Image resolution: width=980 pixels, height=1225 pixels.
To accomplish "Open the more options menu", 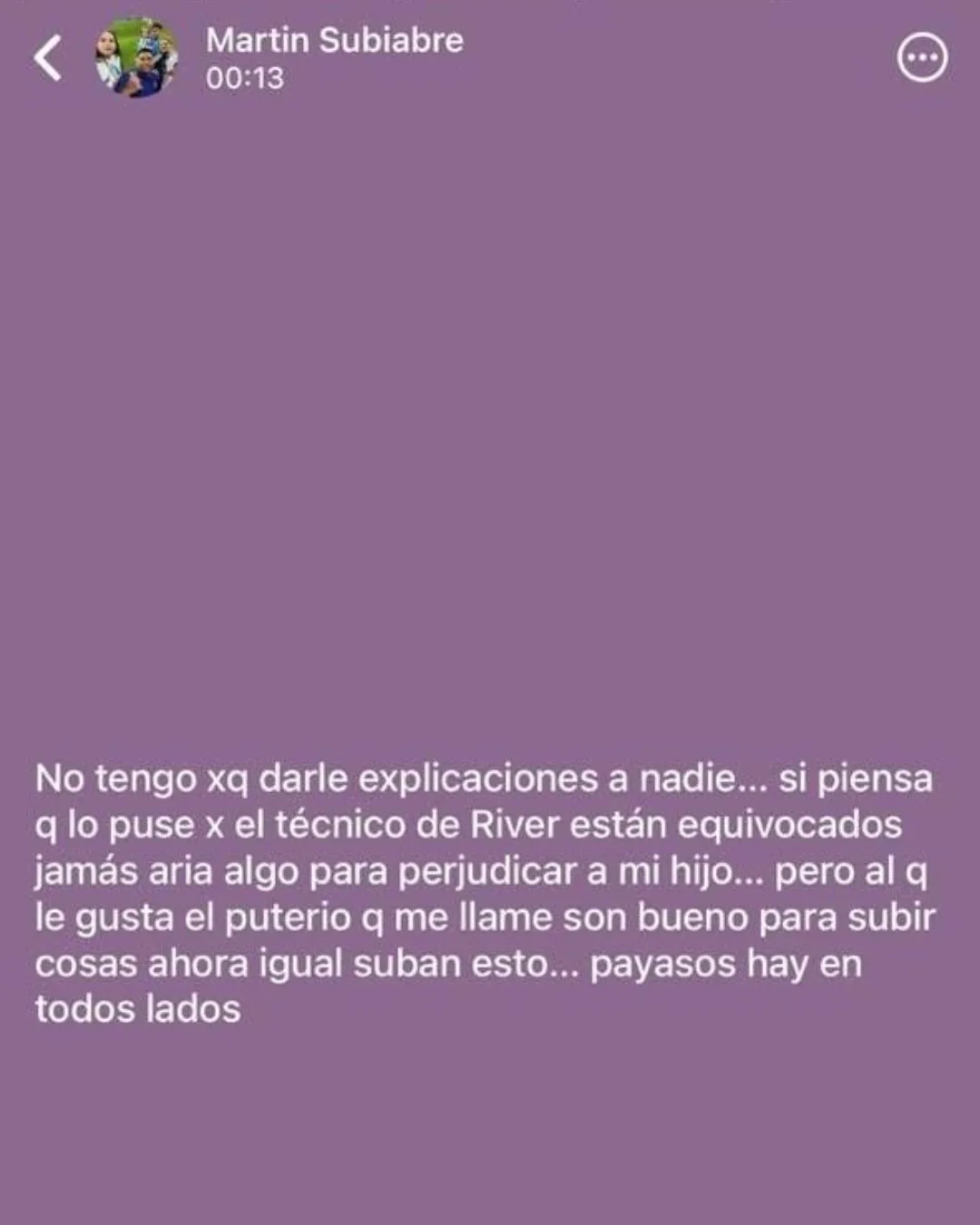I will tap(922, 58).
